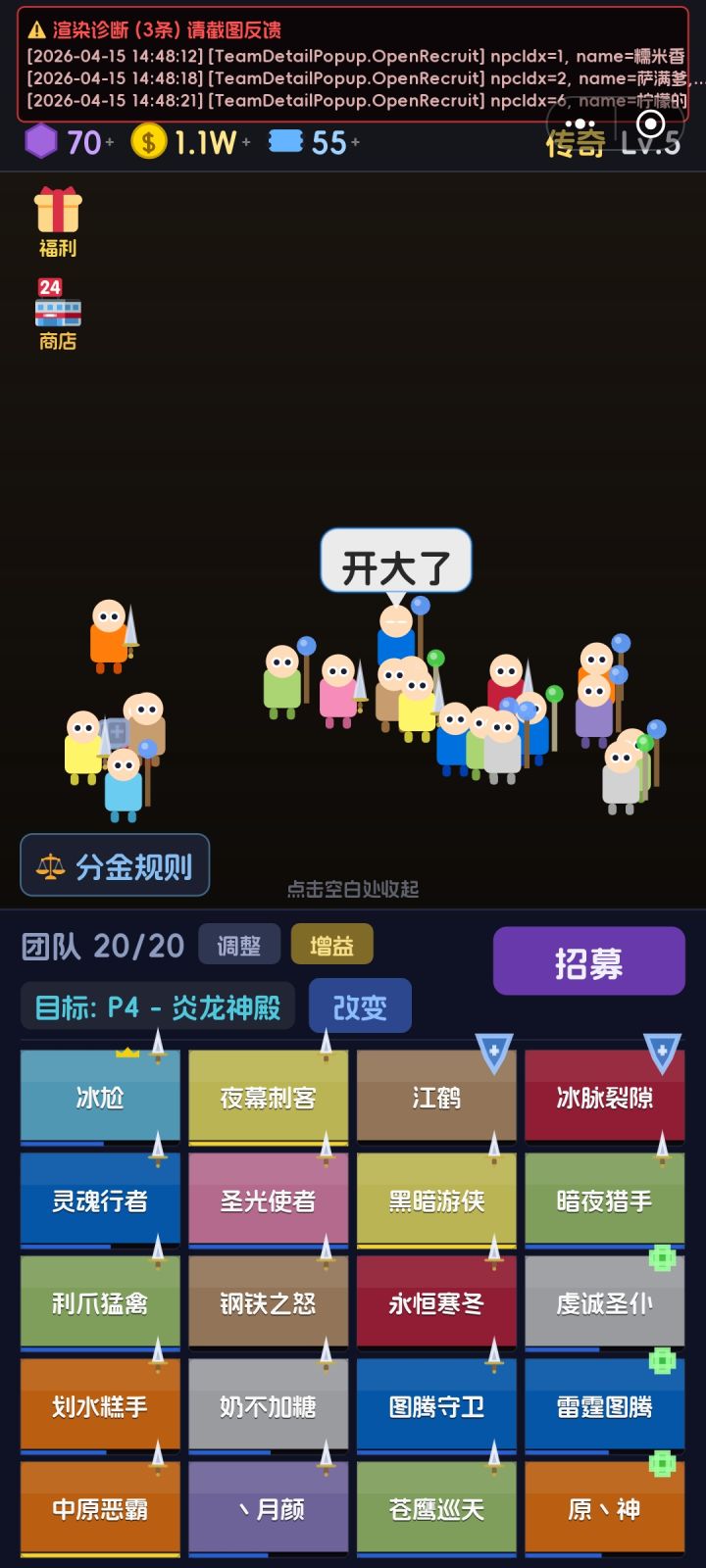Screen dimensions: 706x1568
Task: Click the 开大了 speech bubble
Action: pos(397,562)
